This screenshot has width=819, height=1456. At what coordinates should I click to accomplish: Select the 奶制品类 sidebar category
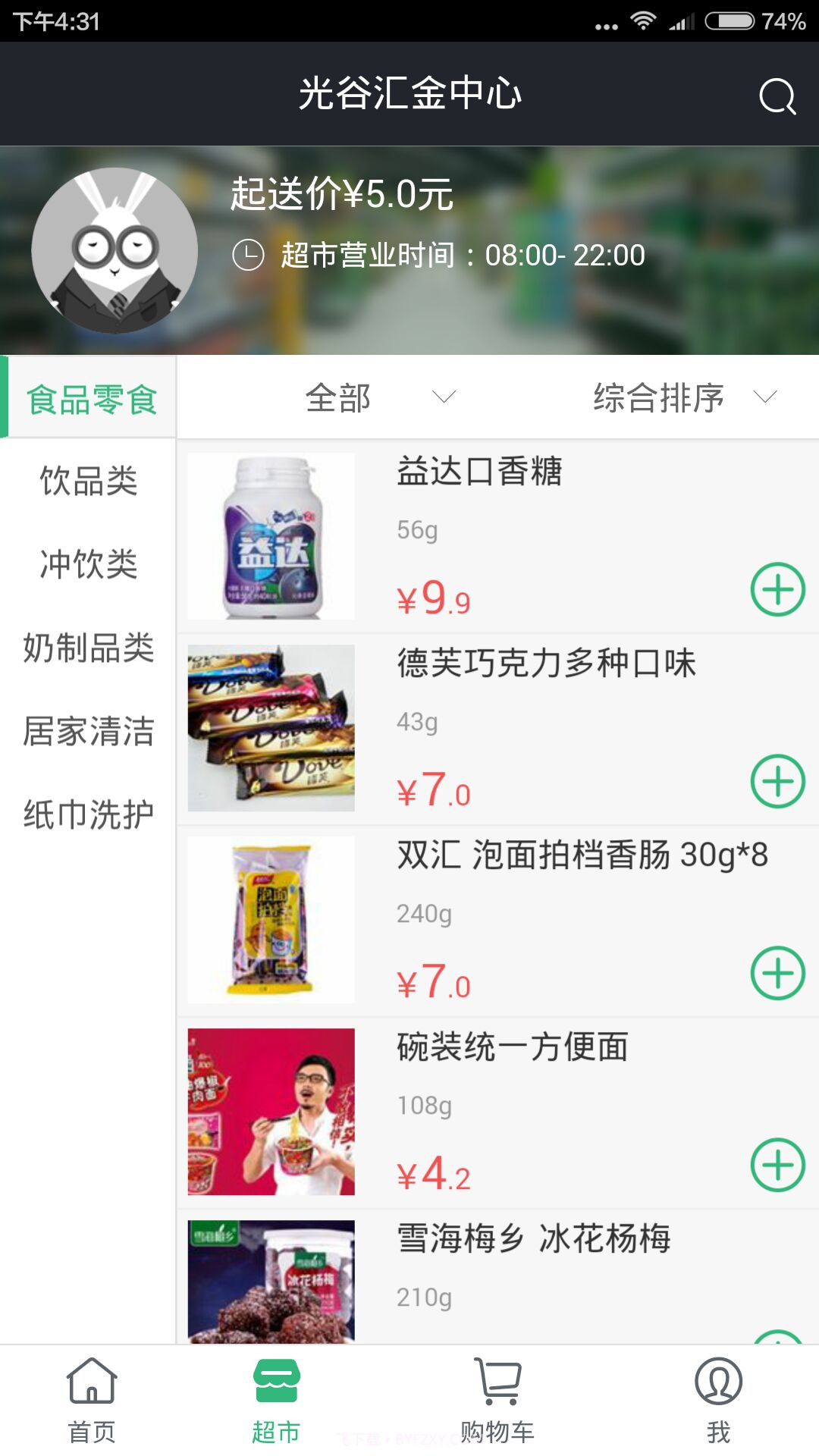(x=89, y=648)
